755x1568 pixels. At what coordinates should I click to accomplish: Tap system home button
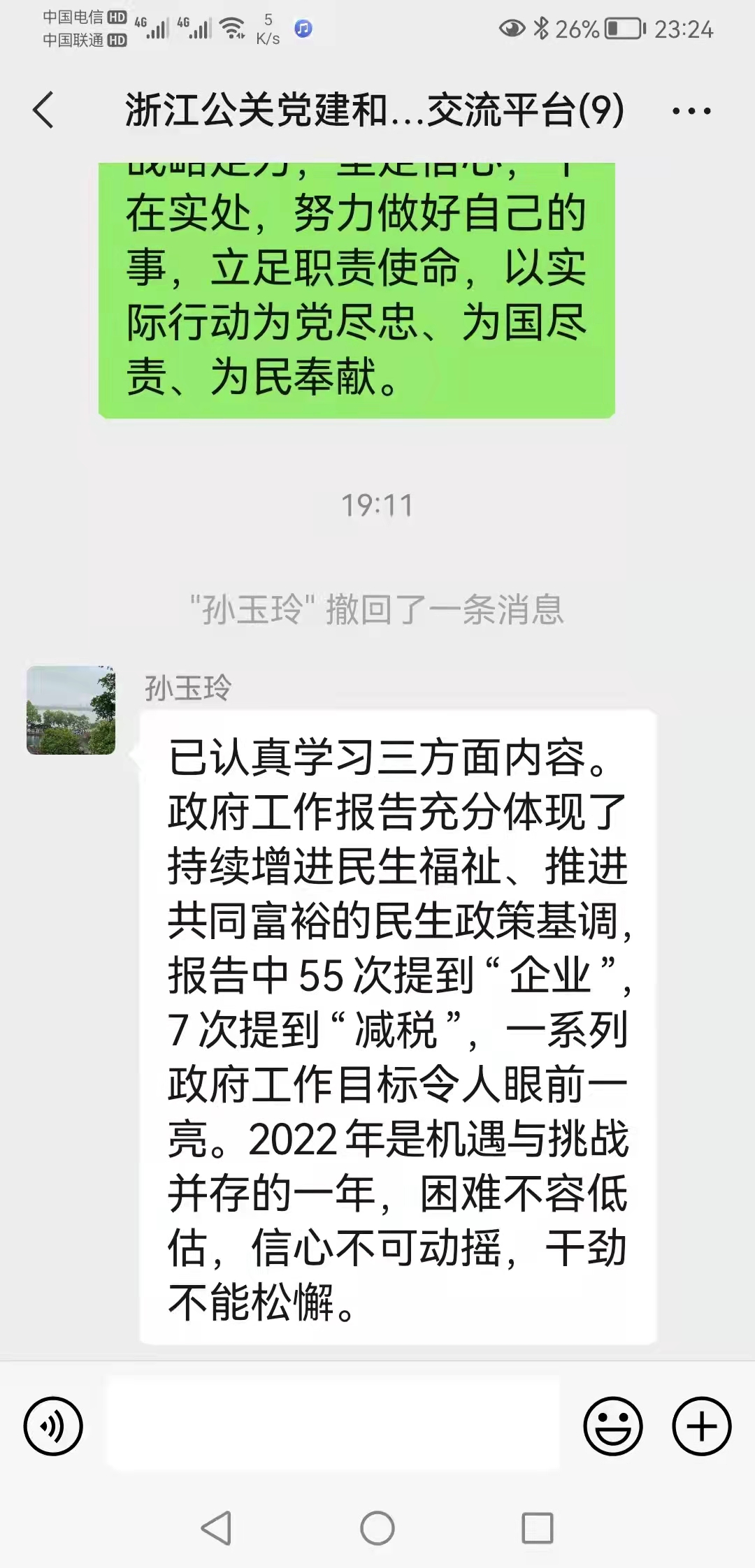377,1528
